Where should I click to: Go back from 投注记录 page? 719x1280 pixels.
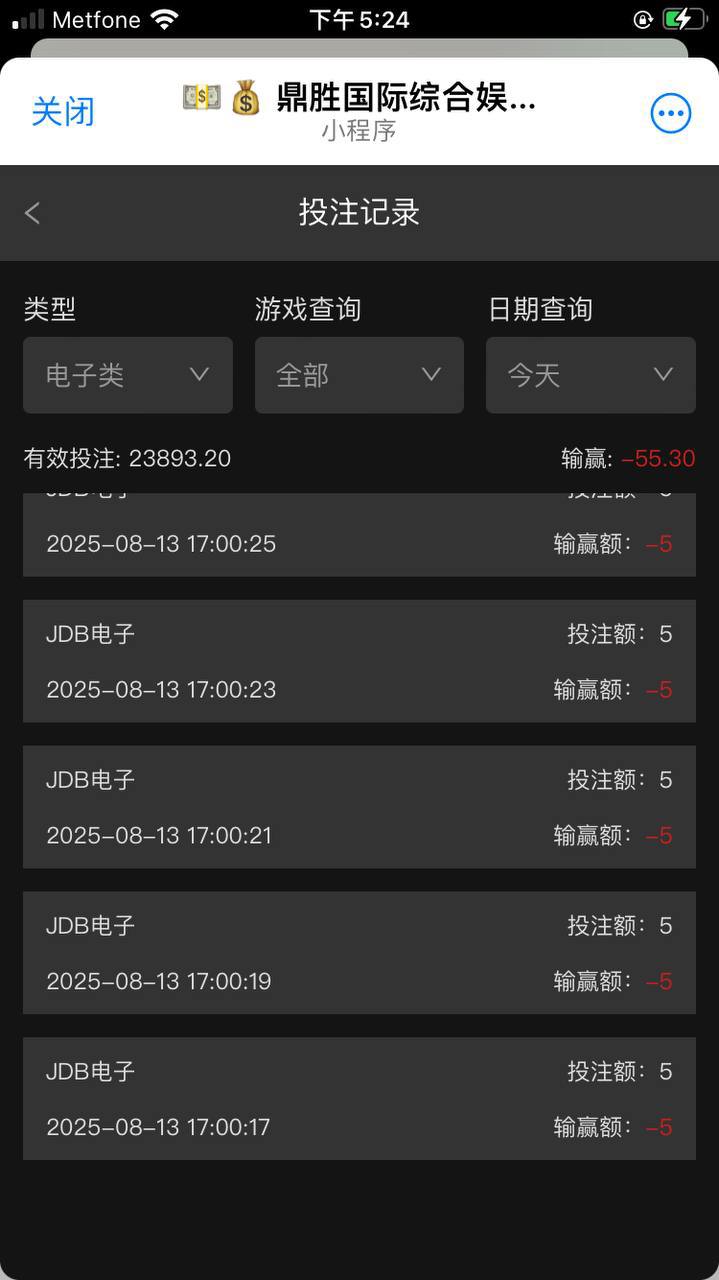click(x=33, y=213)
